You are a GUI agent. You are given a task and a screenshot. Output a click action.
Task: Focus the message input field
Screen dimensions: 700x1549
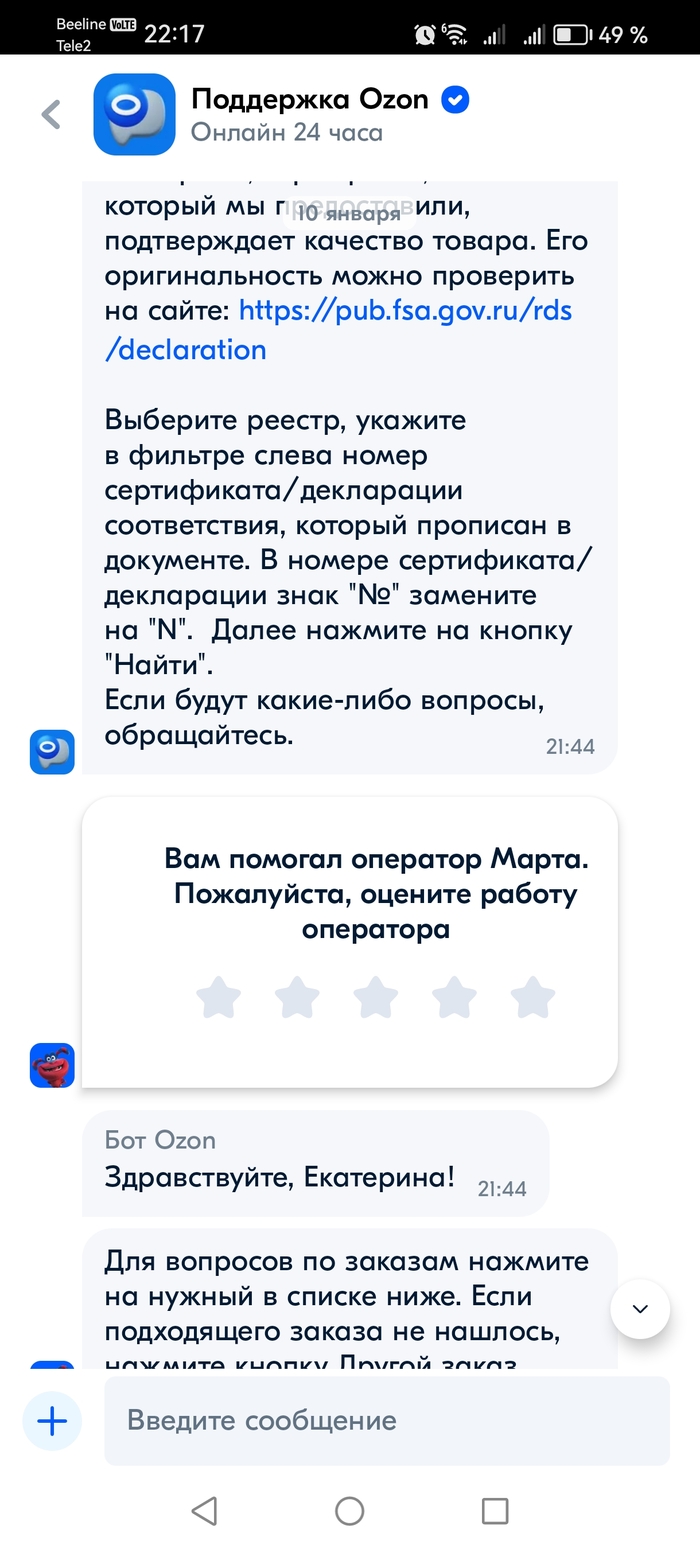point(386,1420)
